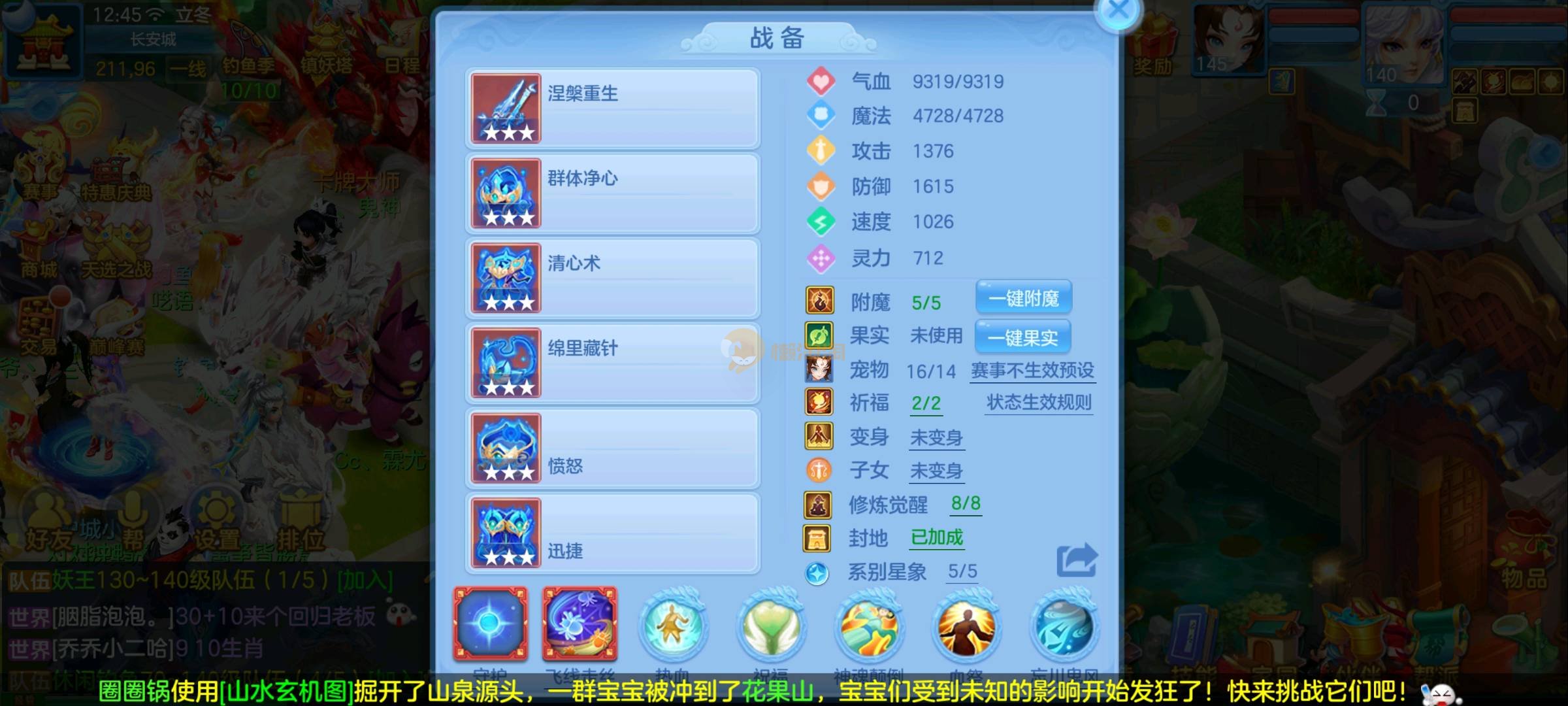
Task: Open 状态生效规则 link
Action: pos(1039,403)
